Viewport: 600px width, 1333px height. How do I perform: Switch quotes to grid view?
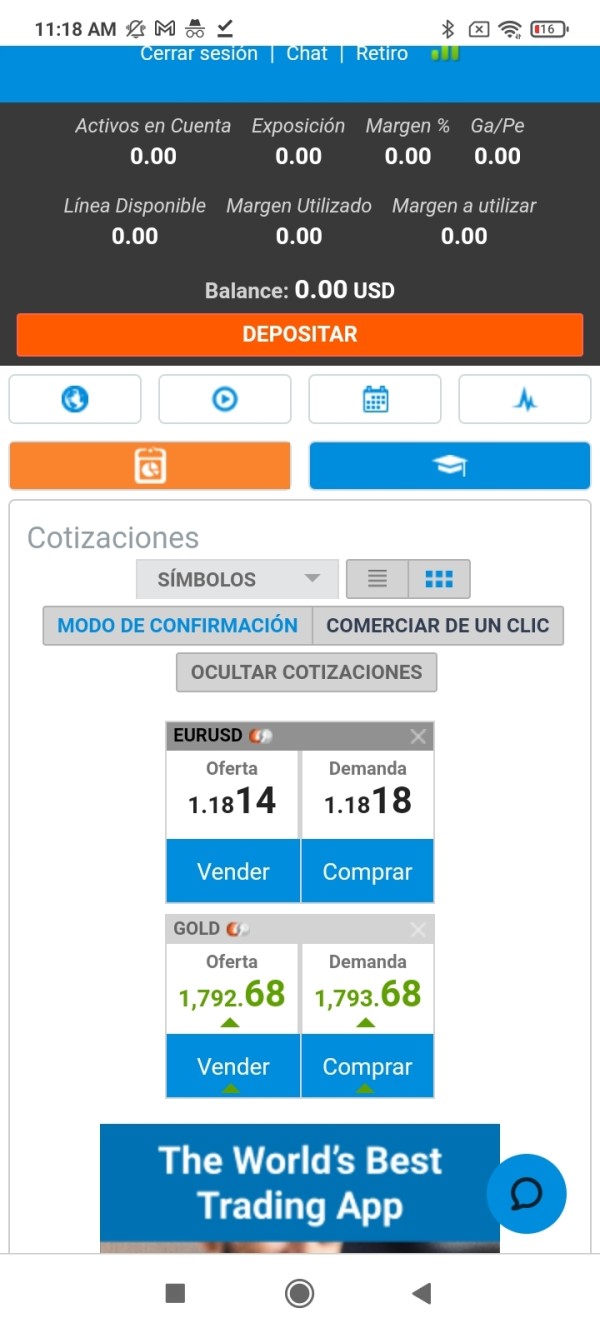pos(439,579)
